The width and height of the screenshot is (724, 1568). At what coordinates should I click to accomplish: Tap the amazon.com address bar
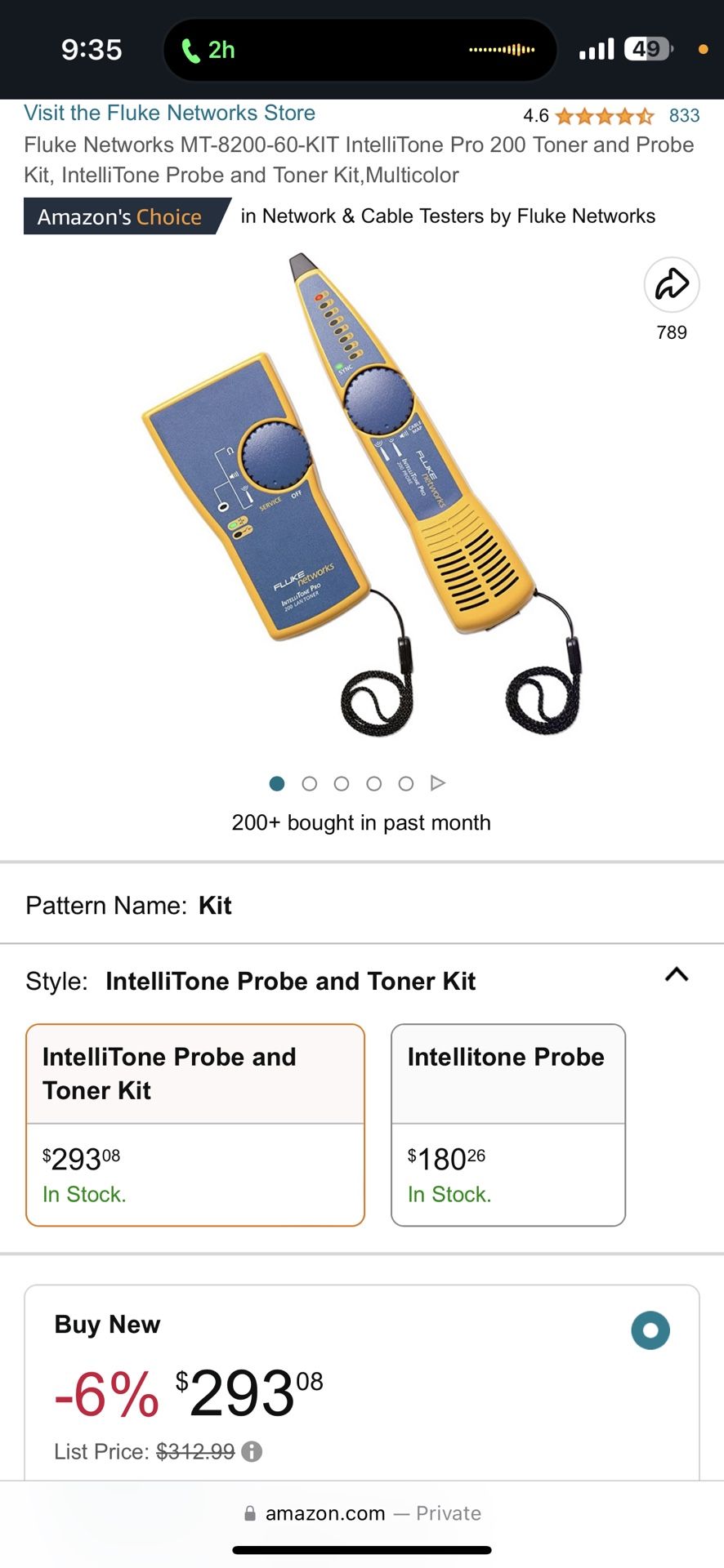(362, 1513)
